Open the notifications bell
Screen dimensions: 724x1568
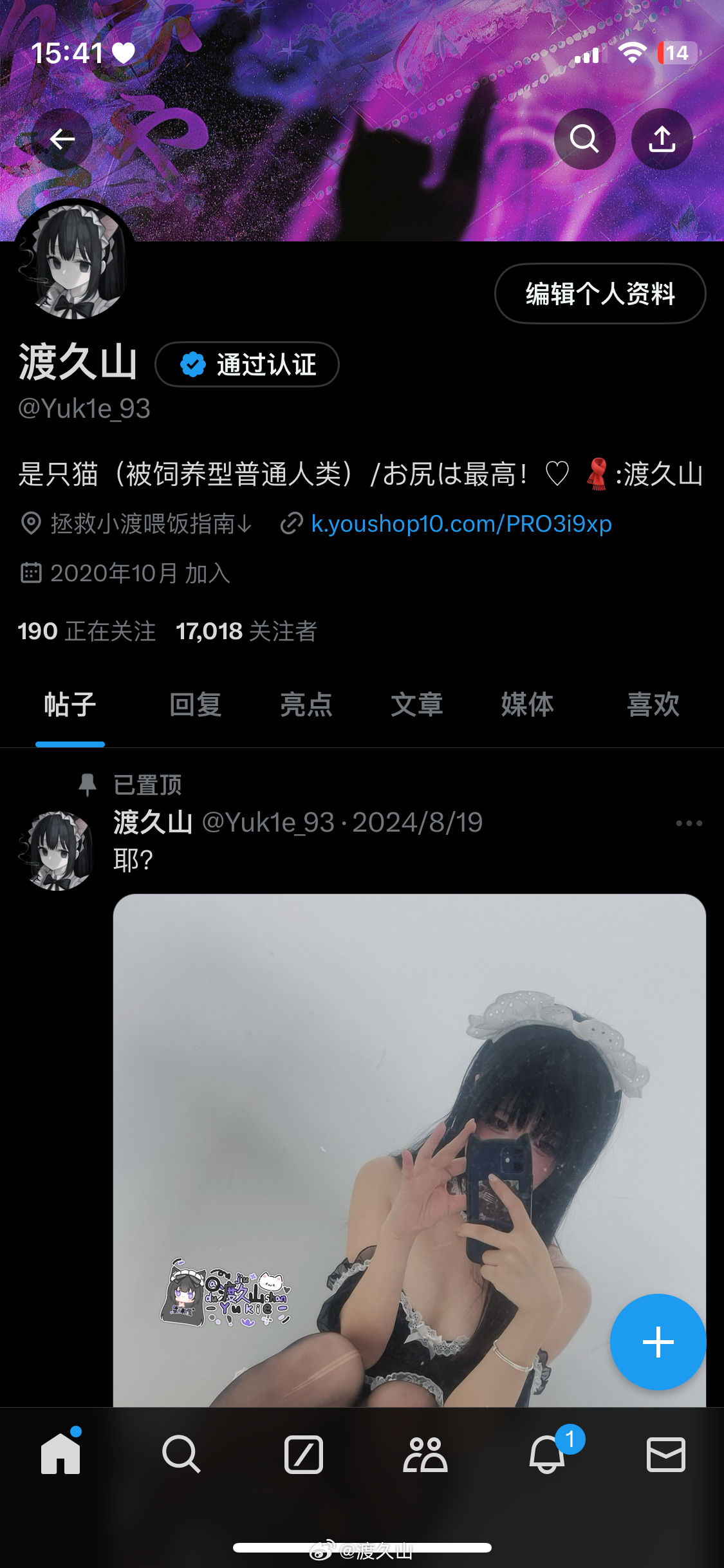547,1454
